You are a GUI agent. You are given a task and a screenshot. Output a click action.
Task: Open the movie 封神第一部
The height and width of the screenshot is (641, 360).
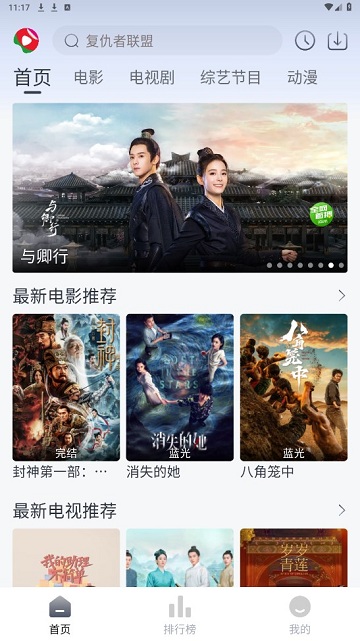point(66,387)
